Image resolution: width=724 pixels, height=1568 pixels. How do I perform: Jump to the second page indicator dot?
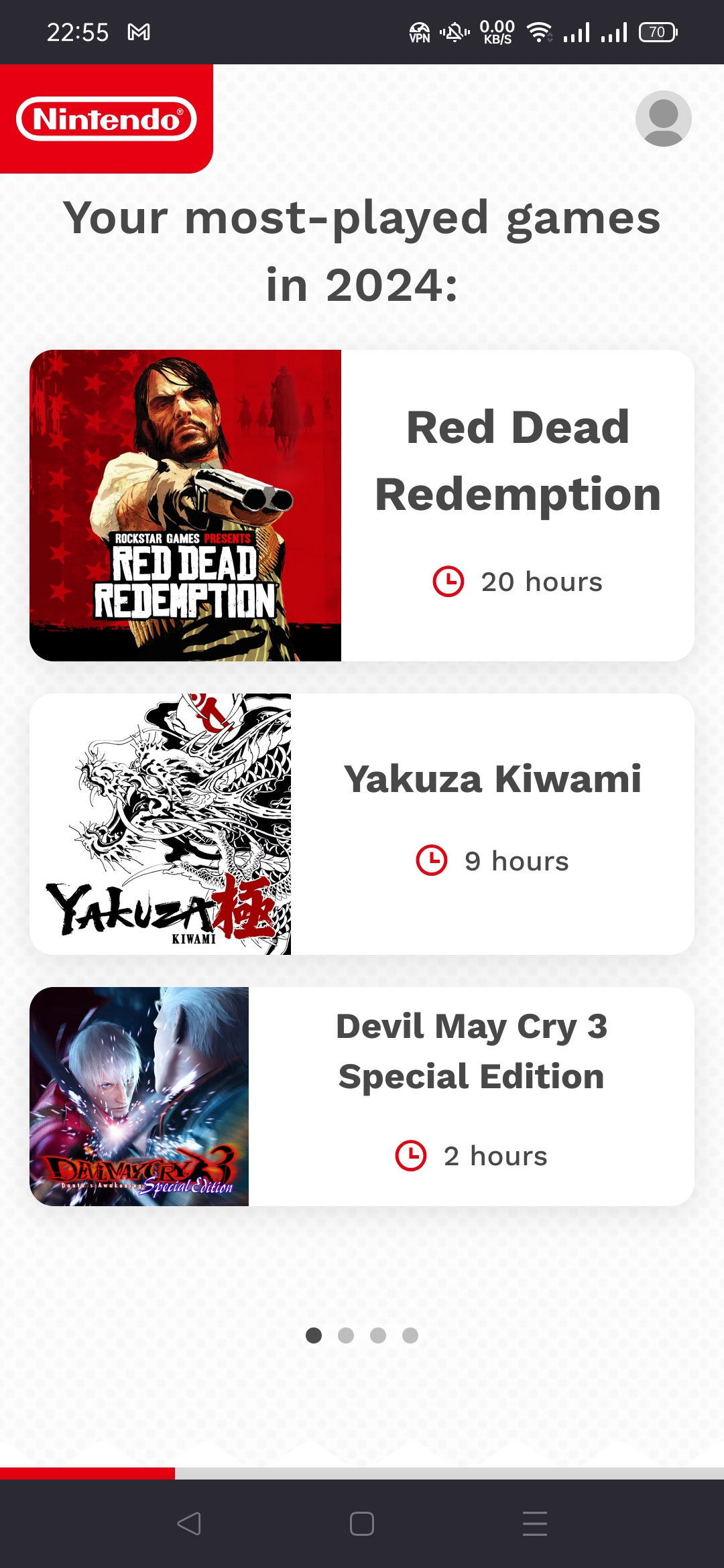tap(346, 1335)
